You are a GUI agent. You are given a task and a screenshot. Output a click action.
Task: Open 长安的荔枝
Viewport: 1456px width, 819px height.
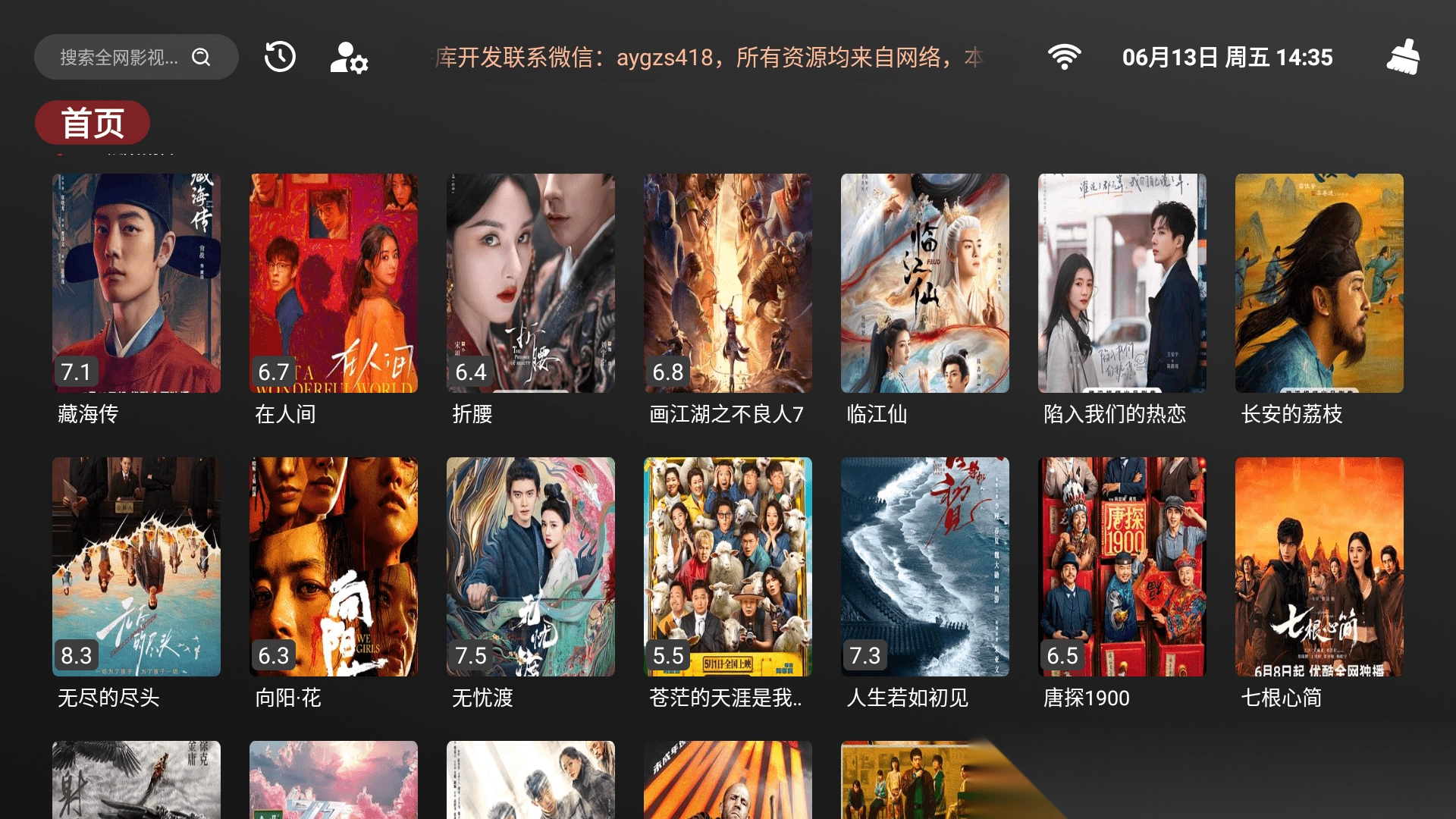coord(1319,283)
